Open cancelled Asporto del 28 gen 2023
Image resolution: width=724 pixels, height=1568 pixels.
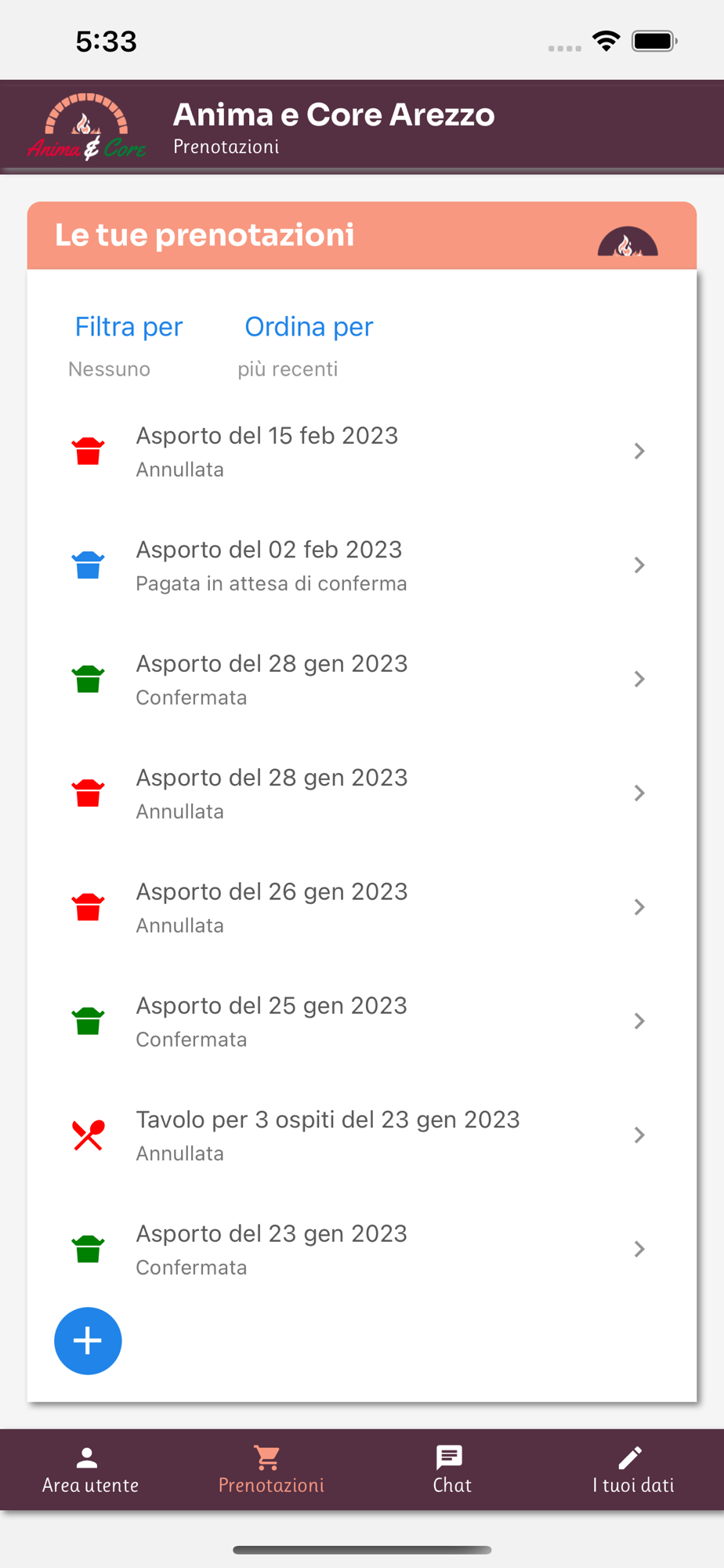[362, 793]
